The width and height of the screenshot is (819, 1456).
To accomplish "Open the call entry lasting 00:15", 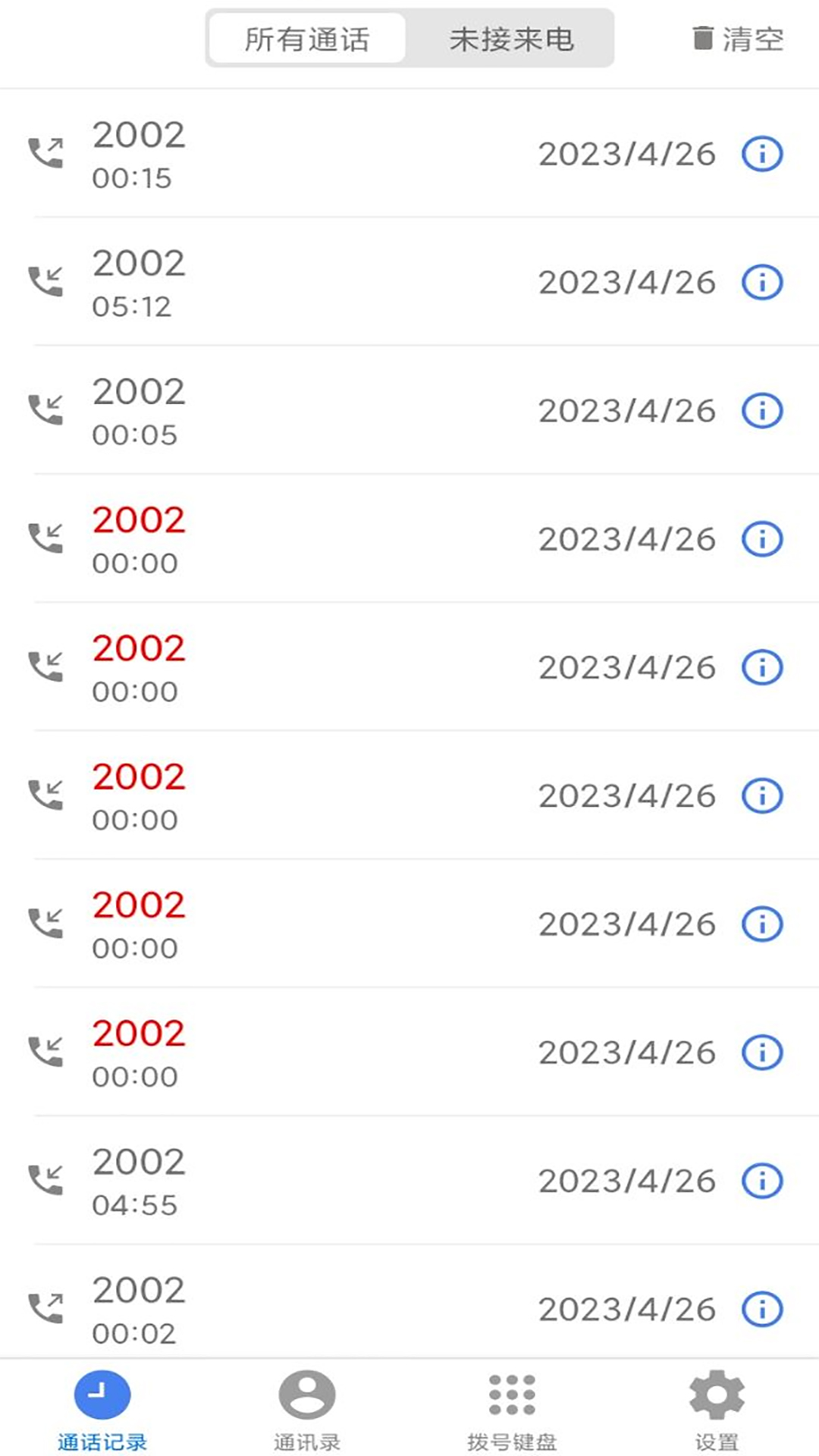I will pyautogui.click(x=303, y=154).
